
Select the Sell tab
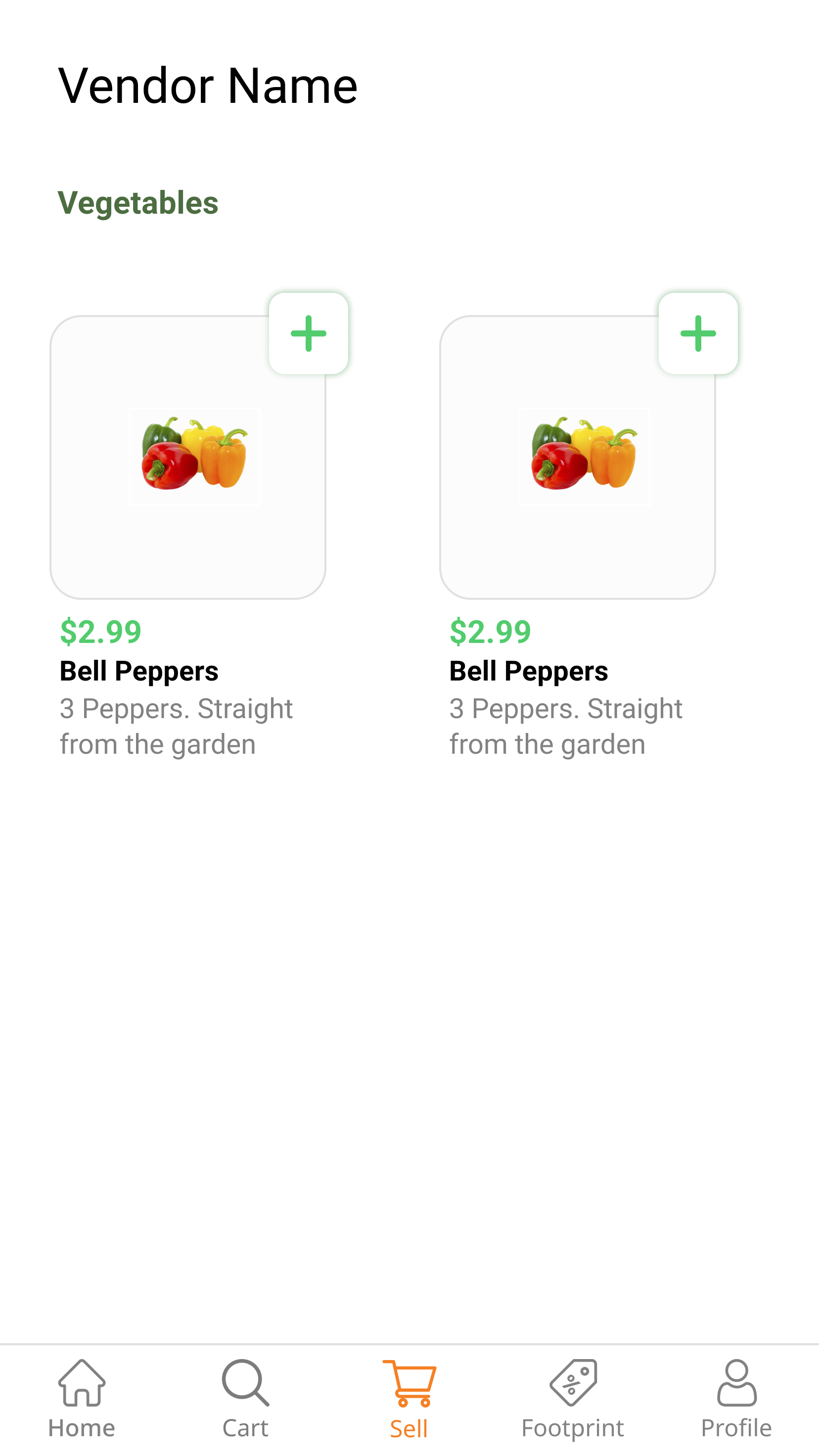409,1398
